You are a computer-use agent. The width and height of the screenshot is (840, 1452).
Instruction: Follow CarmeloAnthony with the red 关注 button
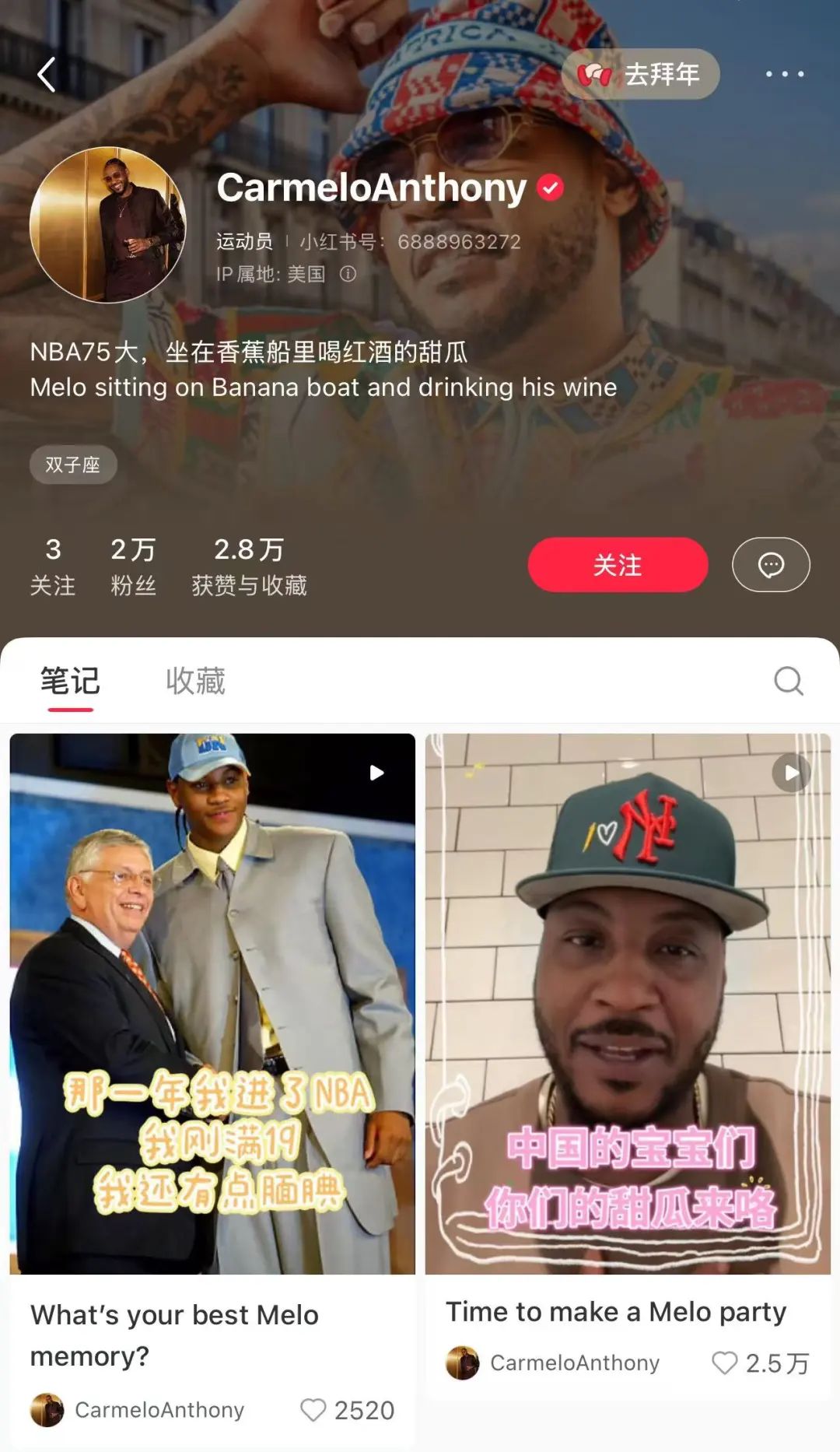pyautogui.click(x=618, y=565)
